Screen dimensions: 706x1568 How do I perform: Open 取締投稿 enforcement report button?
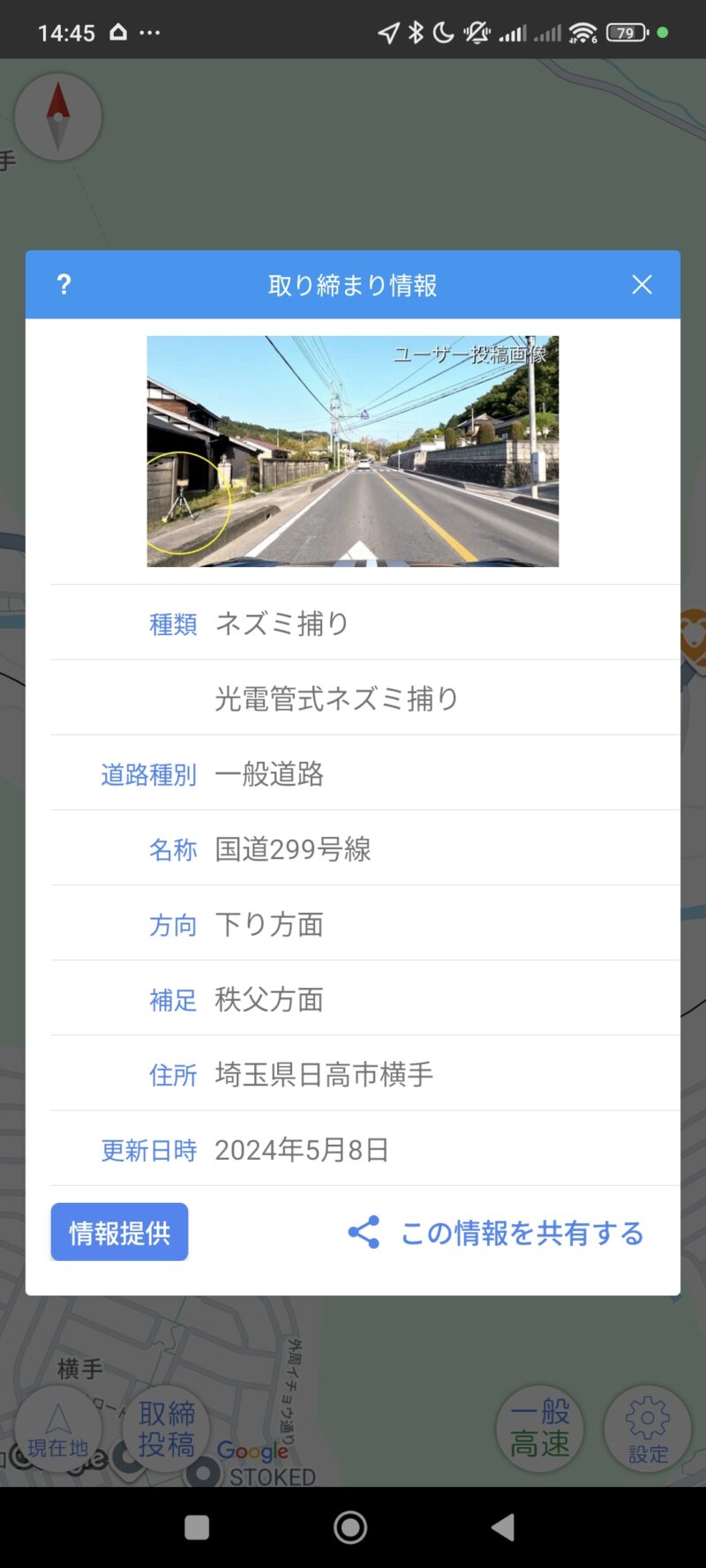[167, 1429]
